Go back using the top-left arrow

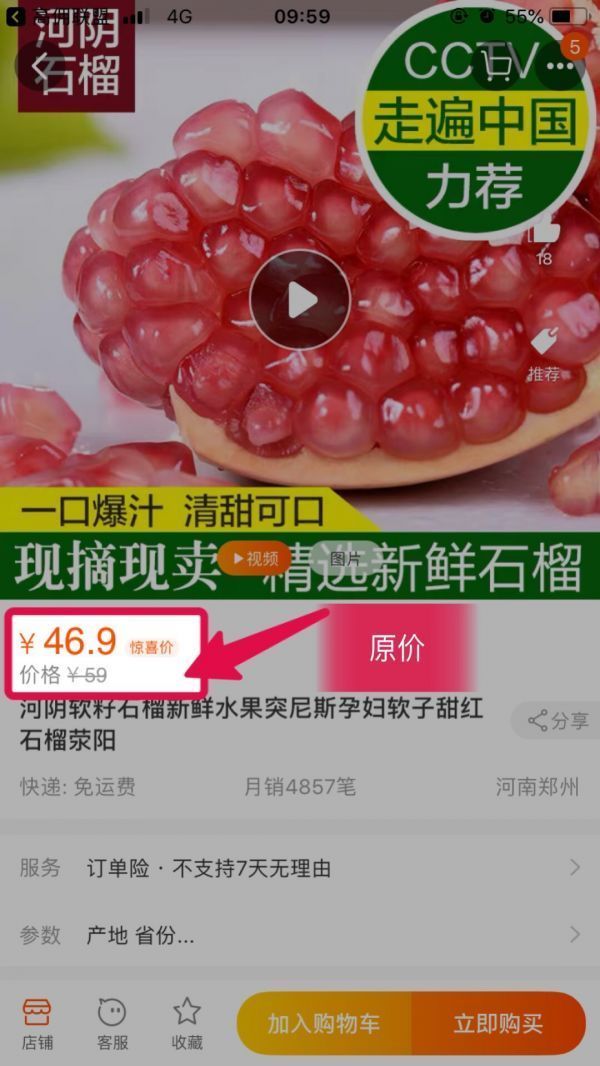pos(40,67)
